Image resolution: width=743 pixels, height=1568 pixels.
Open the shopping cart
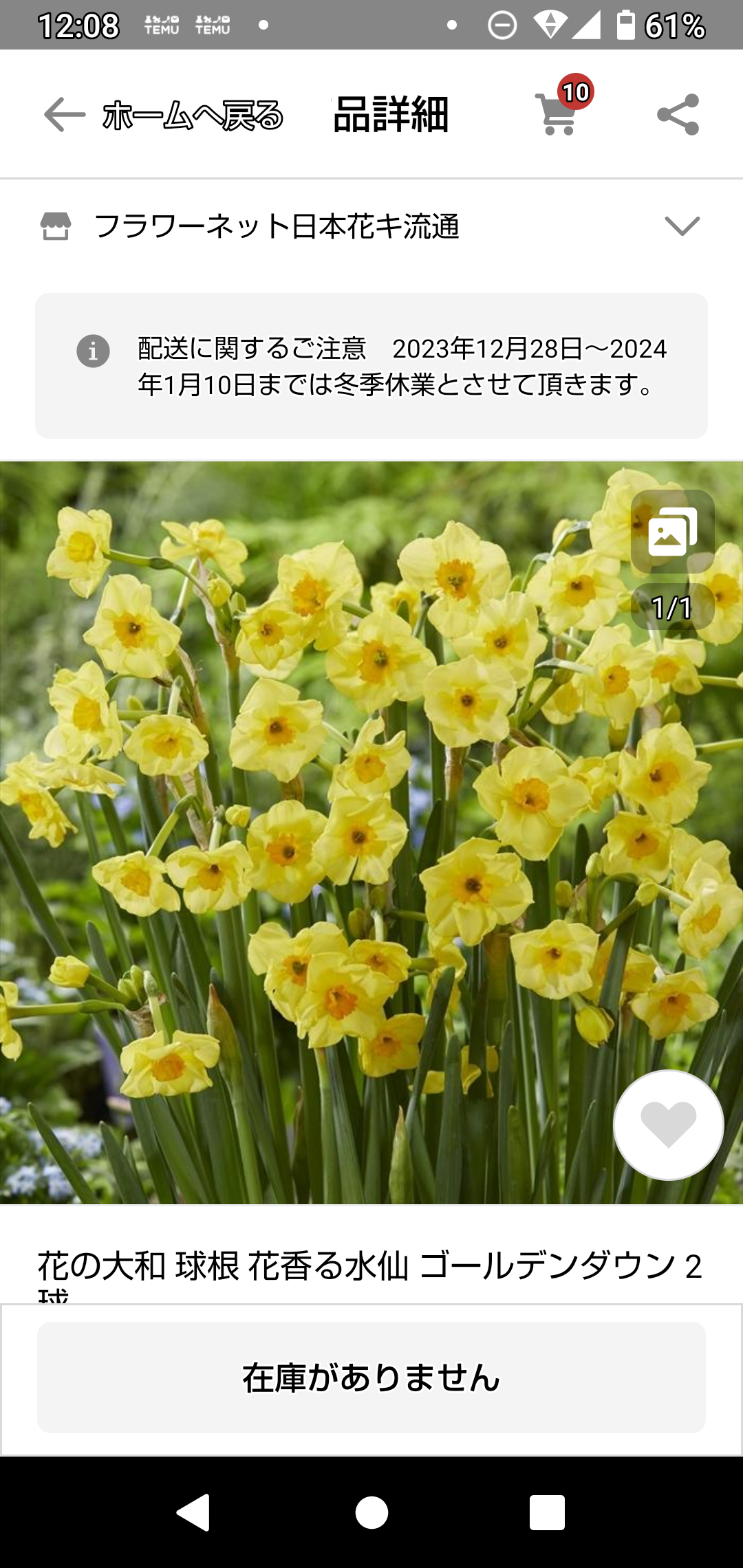pyautogui.click(x=559, y=113)
